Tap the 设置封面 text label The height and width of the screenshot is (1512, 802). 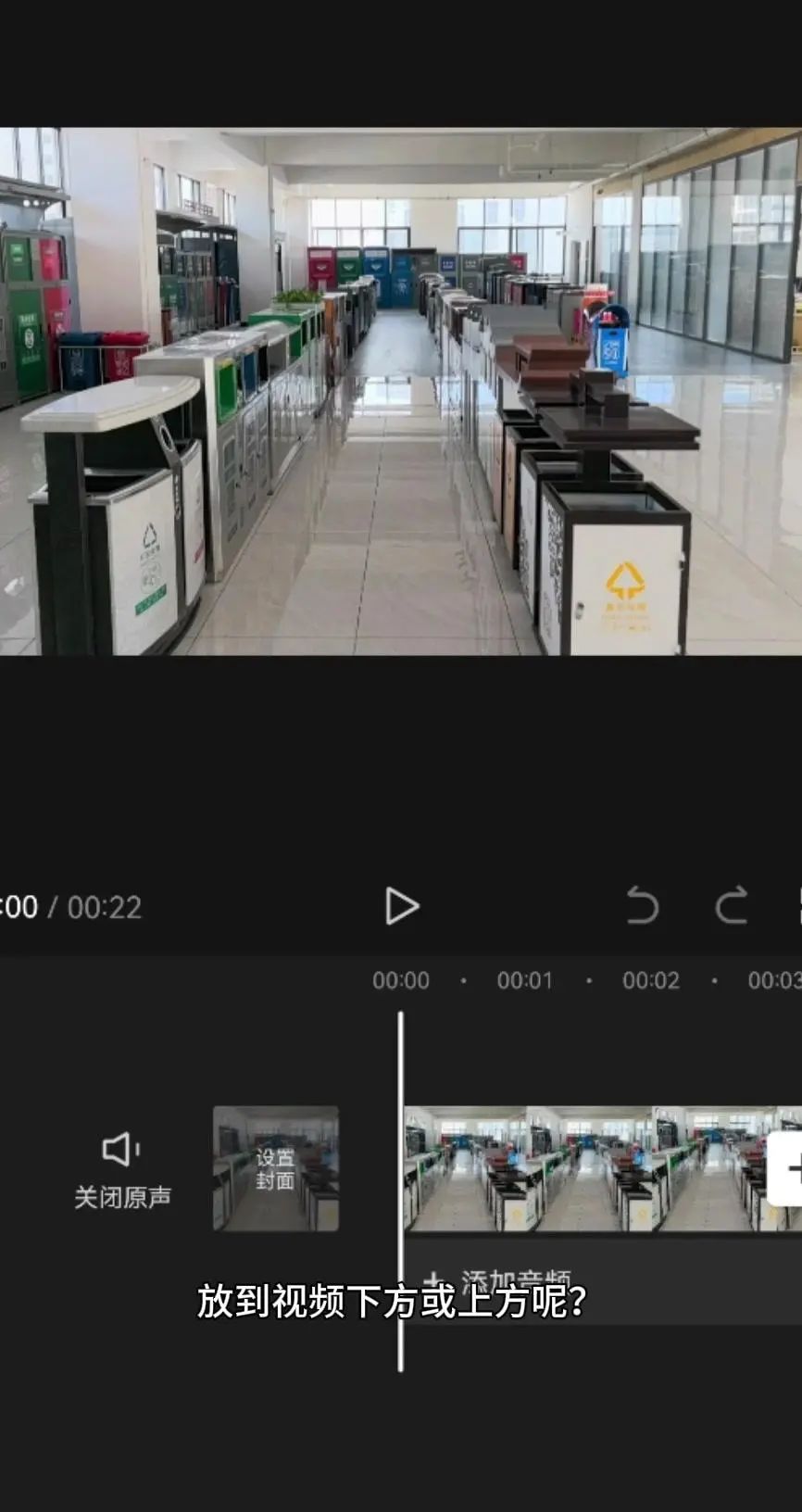[x=275, y=1168]
